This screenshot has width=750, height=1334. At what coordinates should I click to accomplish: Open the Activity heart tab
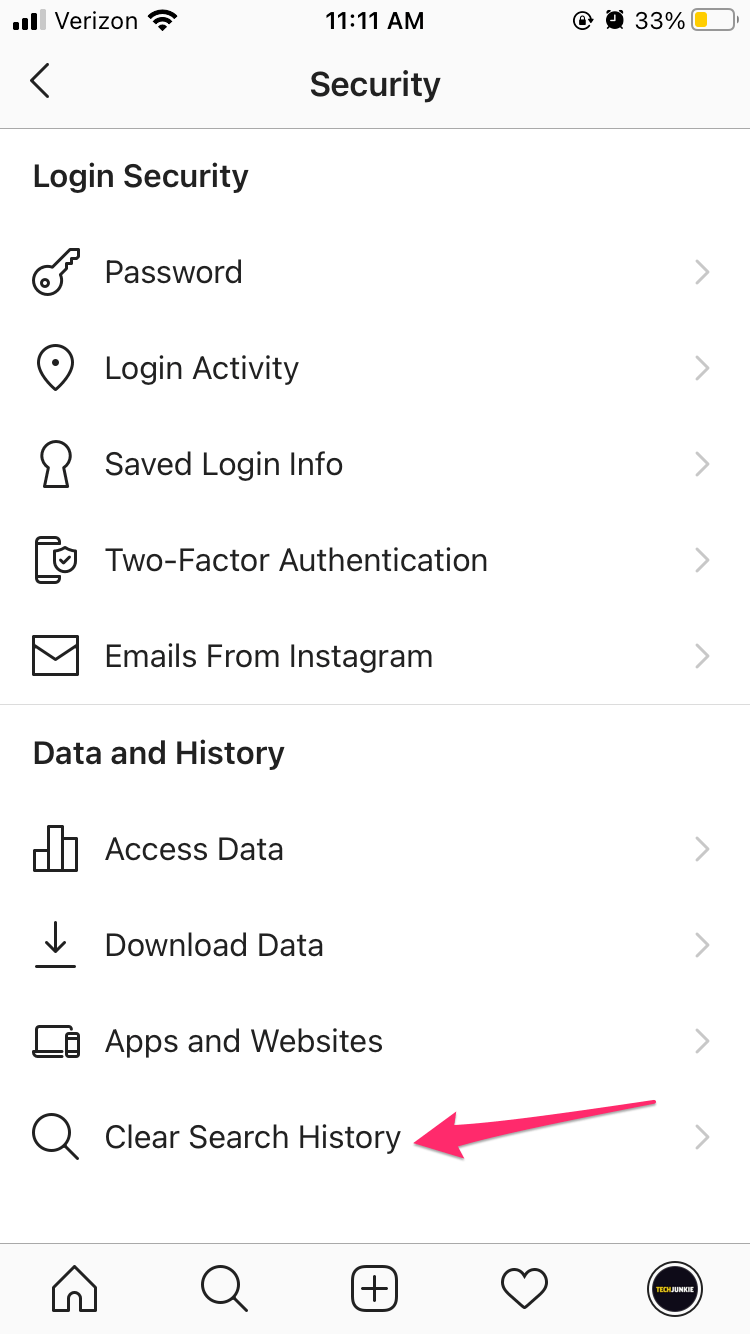pos(524,1288)
